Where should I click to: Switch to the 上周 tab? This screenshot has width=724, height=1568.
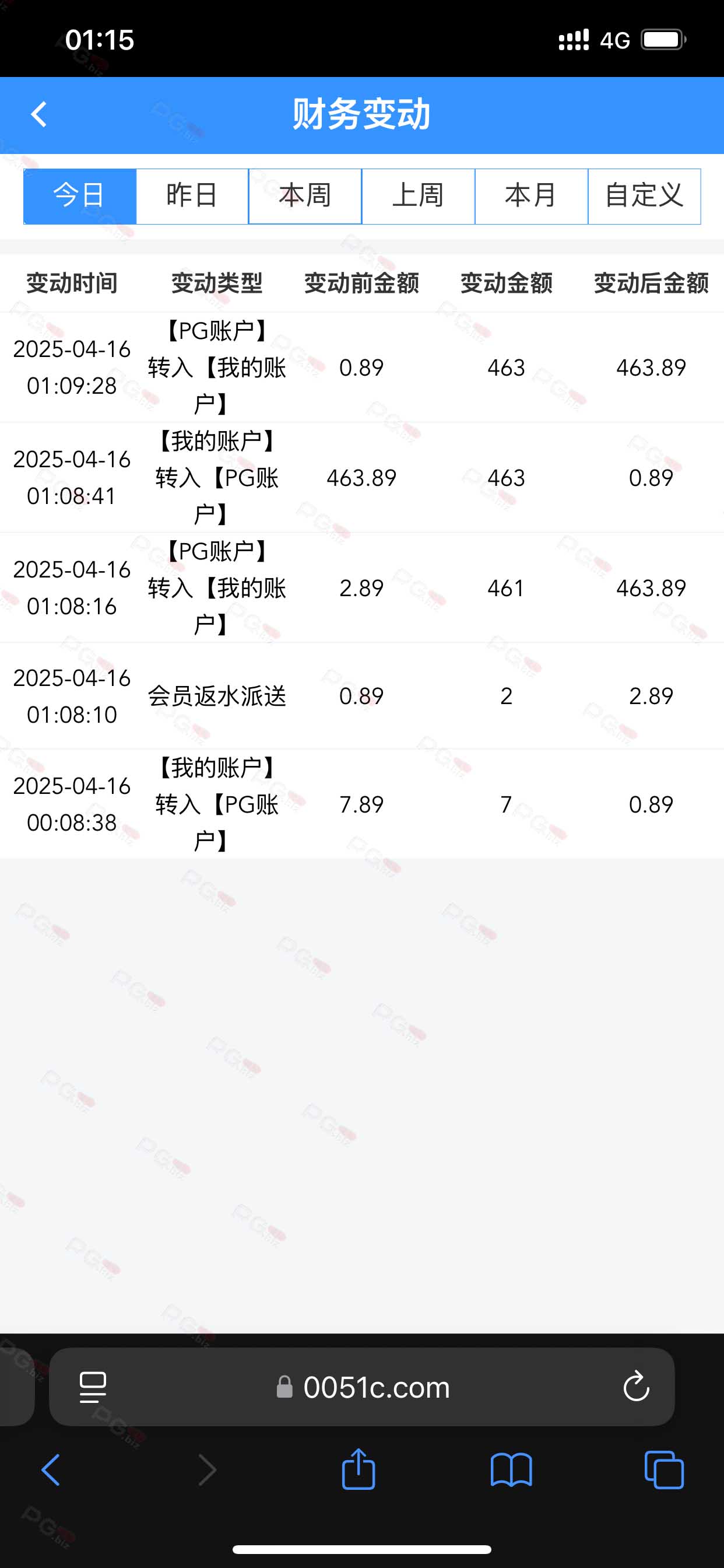click(x=419, y=196)
